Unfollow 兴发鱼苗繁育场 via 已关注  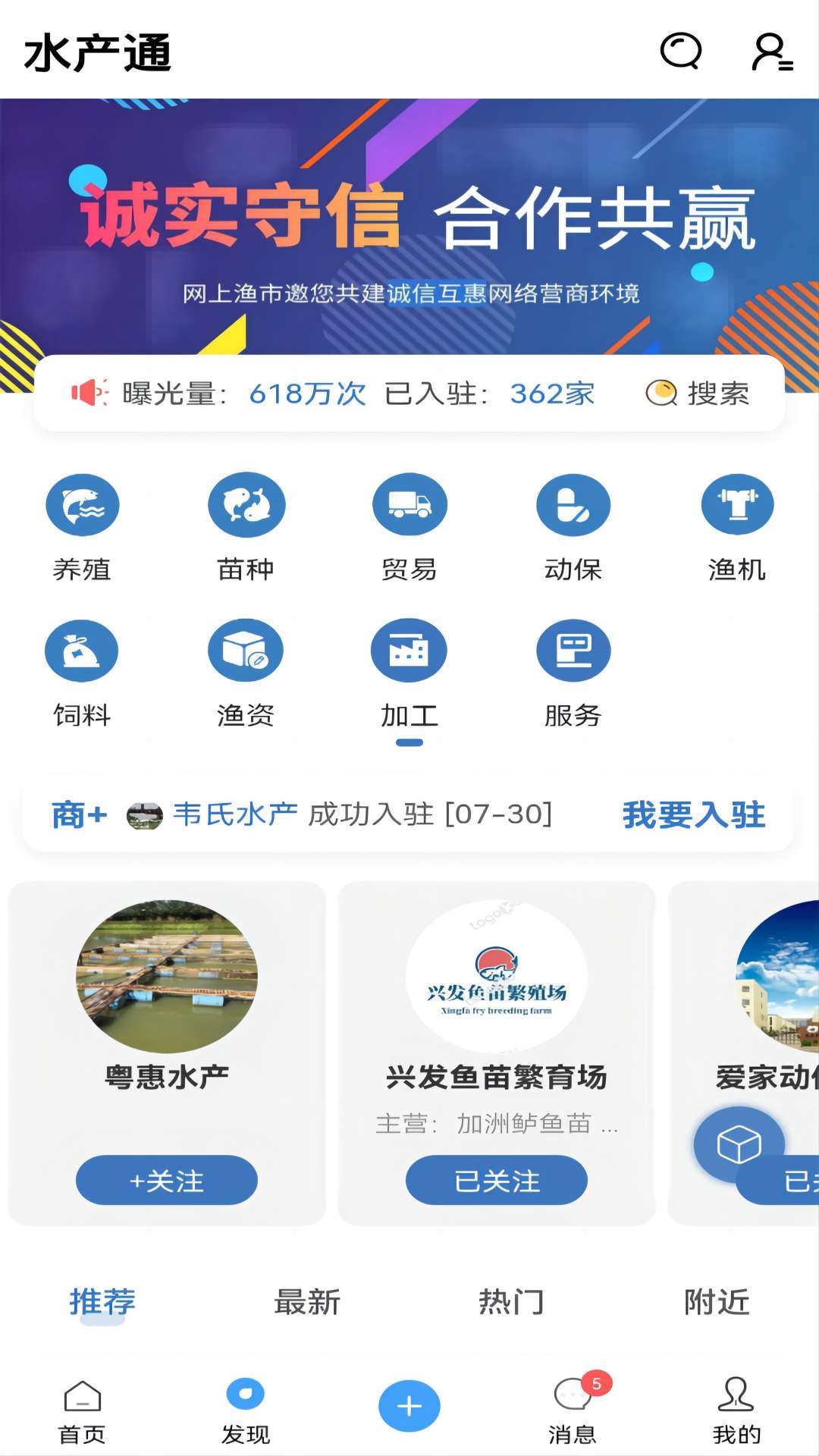tap(495, 1180)
